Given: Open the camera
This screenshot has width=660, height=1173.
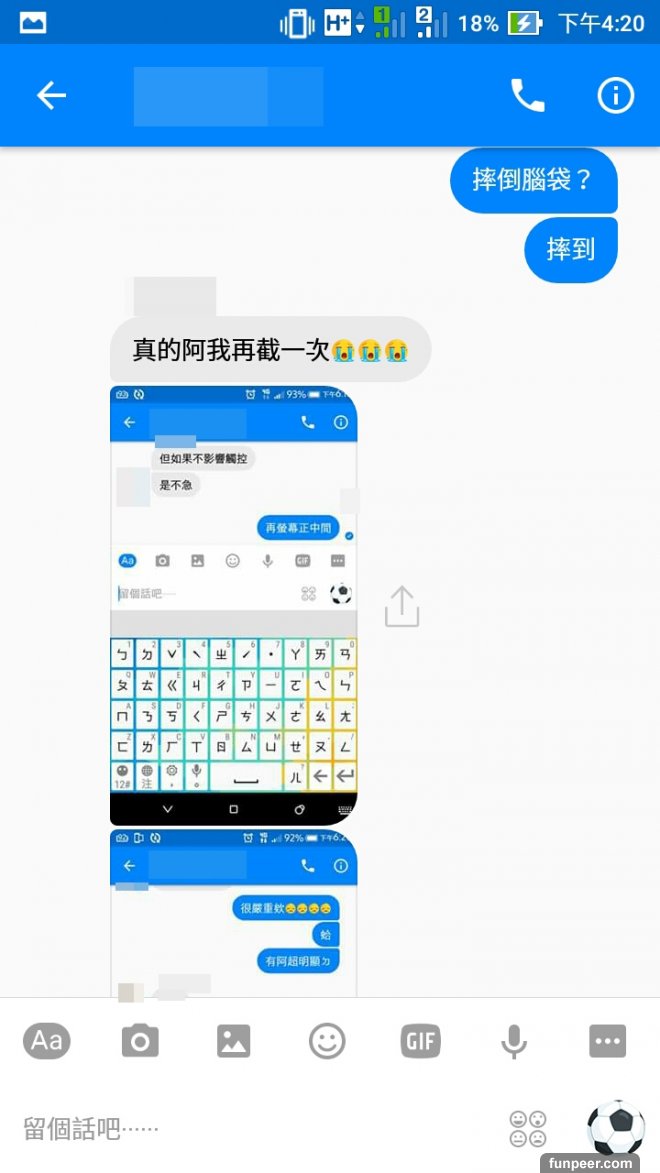Looking at the screenshot, I should click(x=140, y=1041).
